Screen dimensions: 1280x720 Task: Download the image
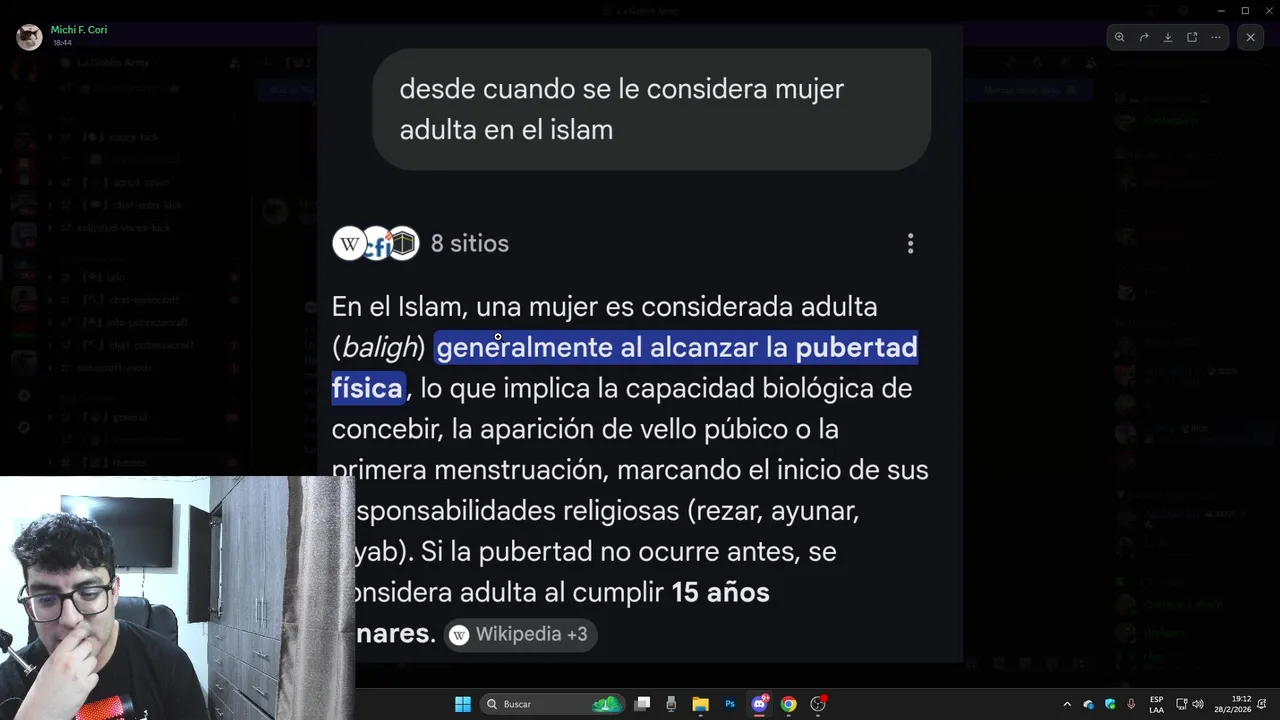tap(1168, 37)
